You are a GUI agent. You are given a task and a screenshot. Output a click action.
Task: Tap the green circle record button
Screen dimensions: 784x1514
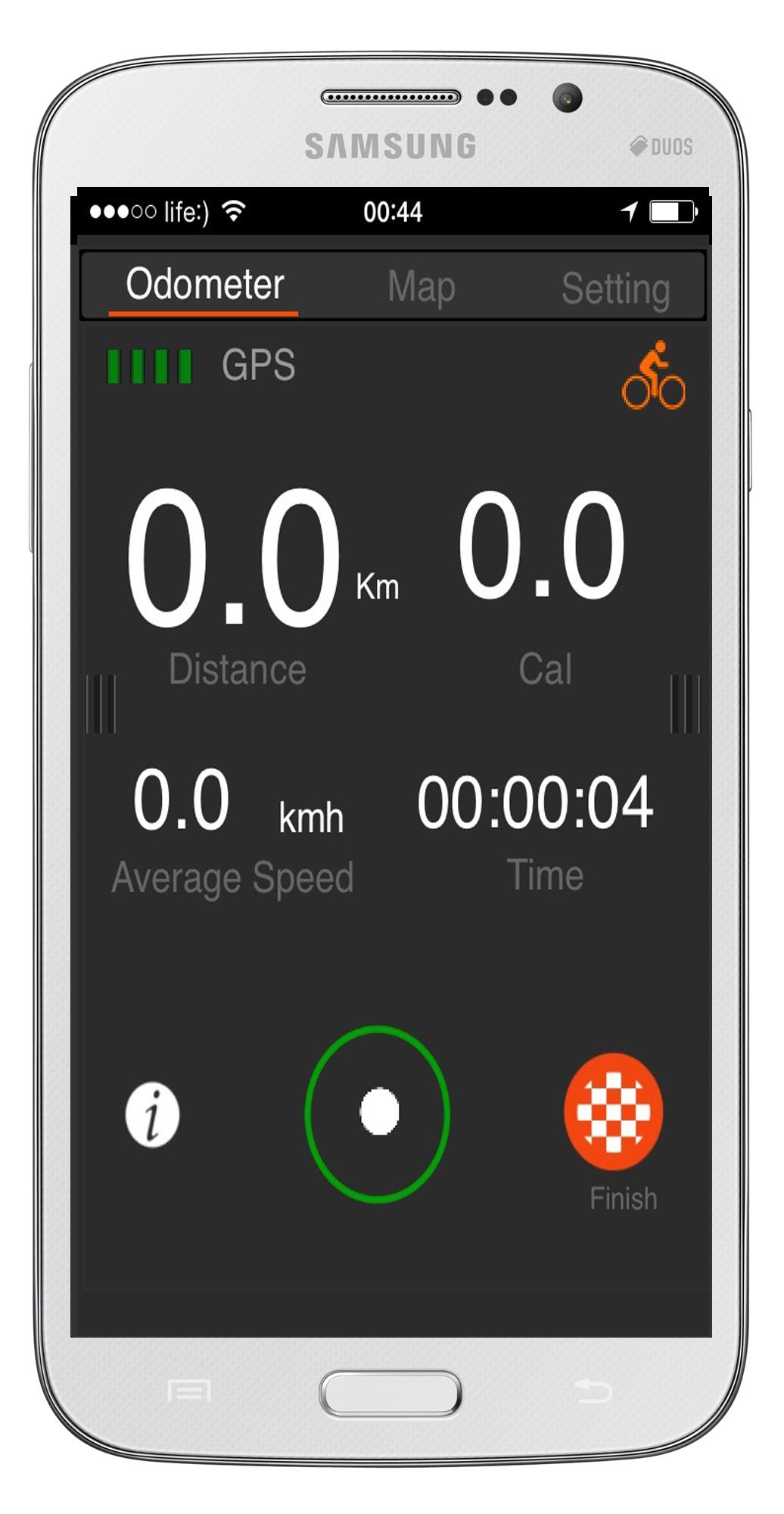point(378,1113)
